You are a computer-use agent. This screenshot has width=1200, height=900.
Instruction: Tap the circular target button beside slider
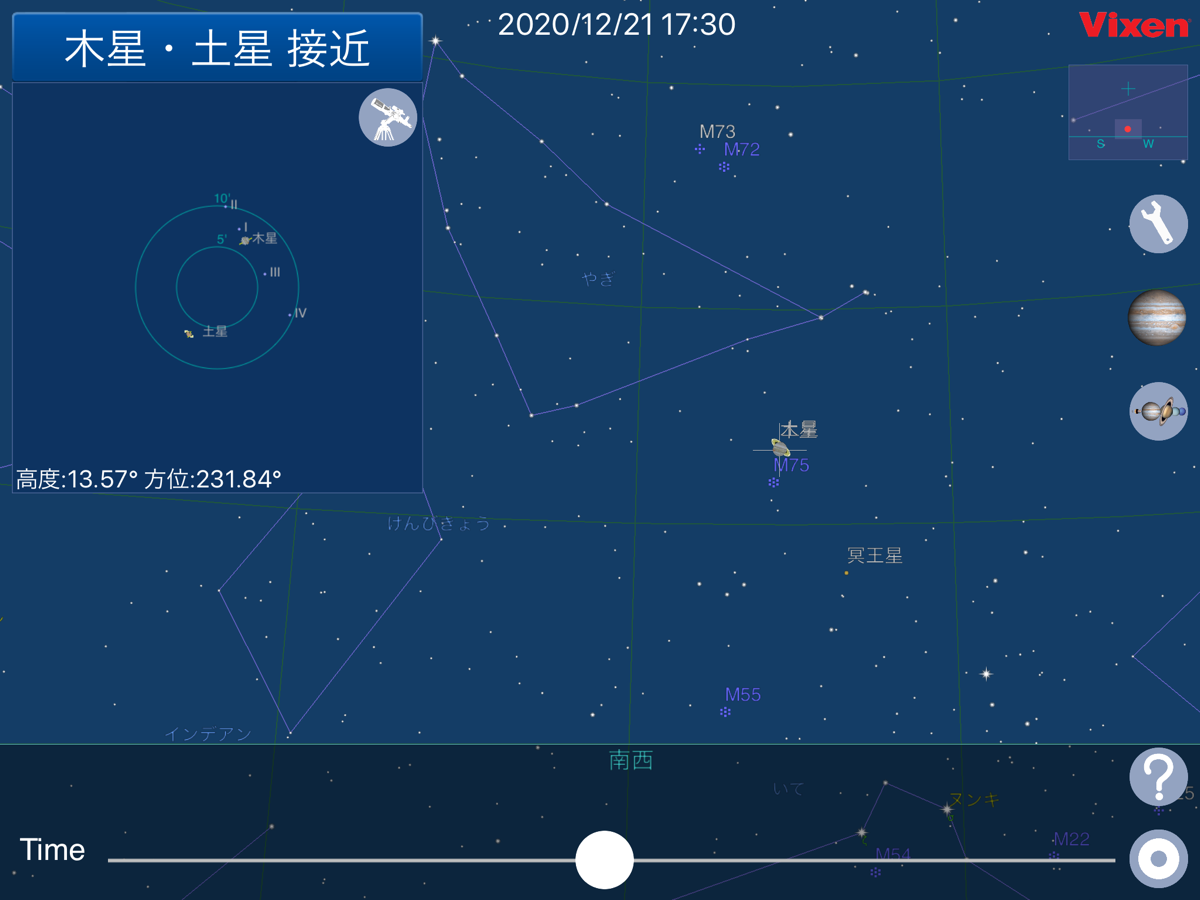point(1158,860)
